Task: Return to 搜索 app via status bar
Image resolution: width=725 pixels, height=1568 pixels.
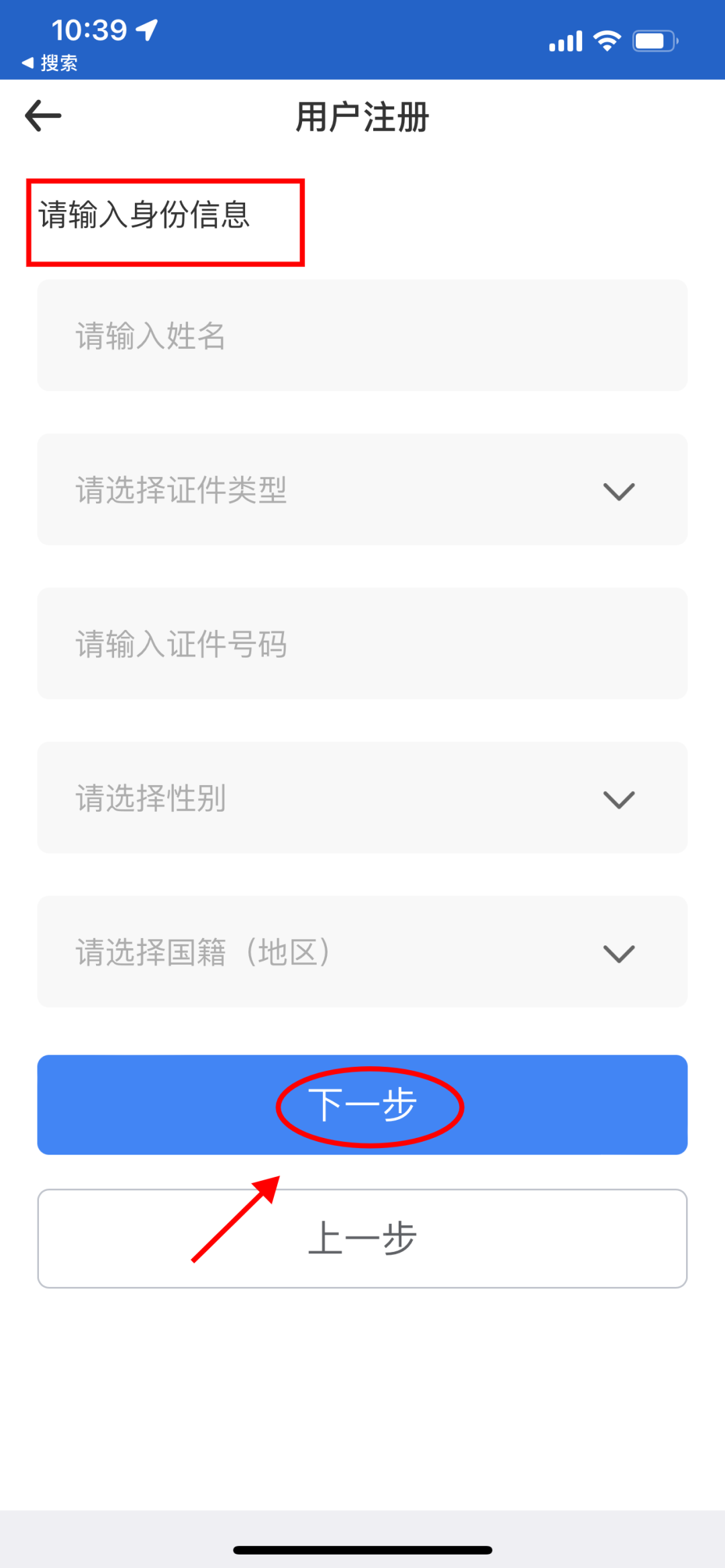Action: coord(50,63)
